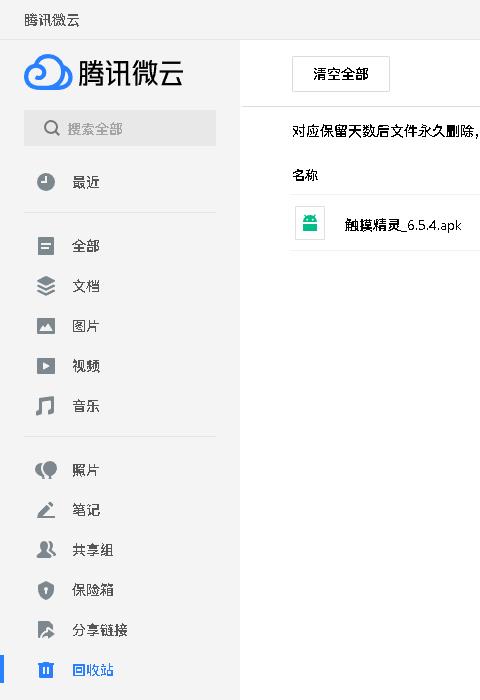The image size is (480, 700).
Task: Open the 音乐 category
Action: coord(120,406)
